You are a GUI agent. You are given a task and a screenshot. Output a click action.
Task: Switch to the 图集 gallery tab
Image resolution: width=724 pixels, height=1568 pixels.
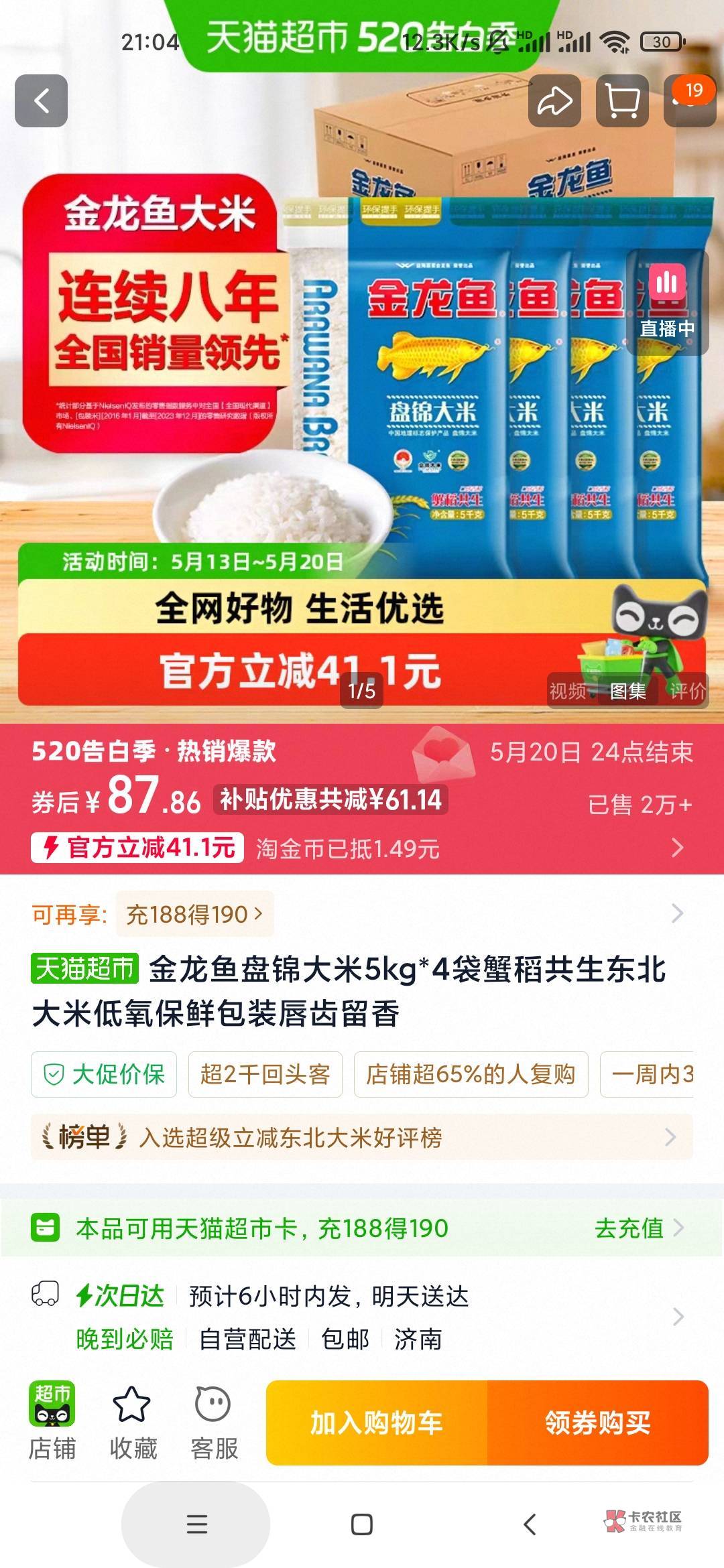point(628,690)
